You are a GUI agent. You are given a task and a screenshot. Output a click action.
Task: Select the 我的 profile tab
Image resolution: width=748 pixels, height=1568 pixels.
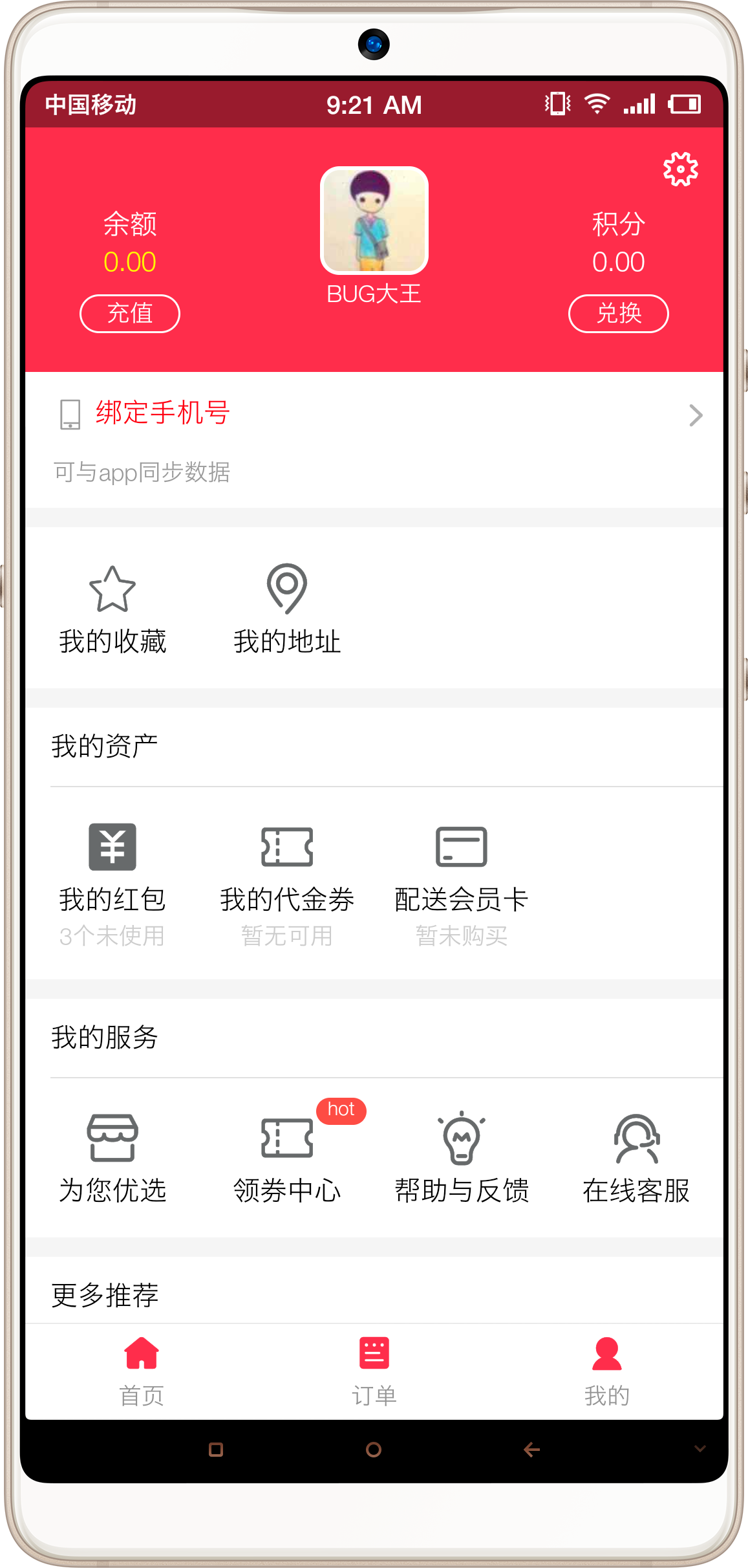tap(606, 1370)
